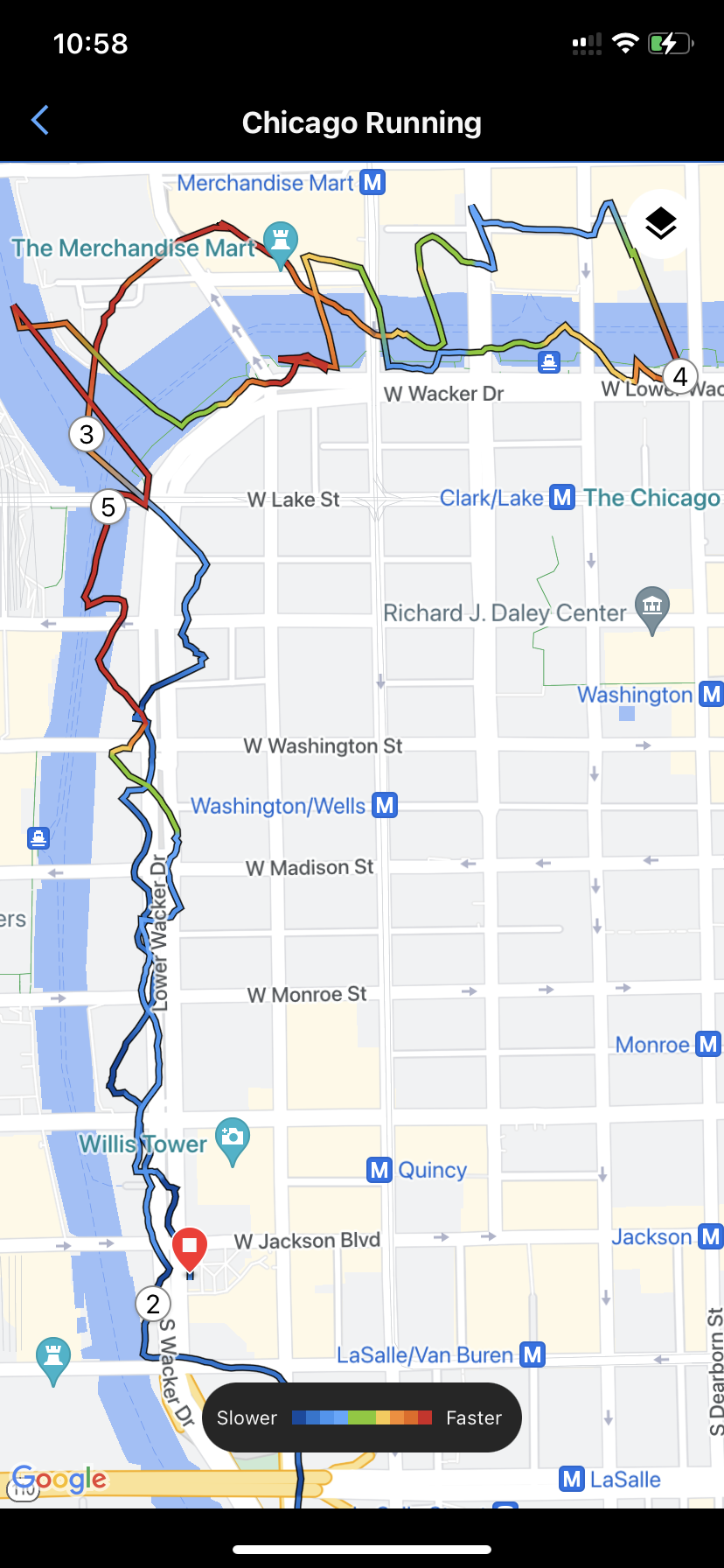
Task: Open the Google logo link
Action: coord(60,1479)
